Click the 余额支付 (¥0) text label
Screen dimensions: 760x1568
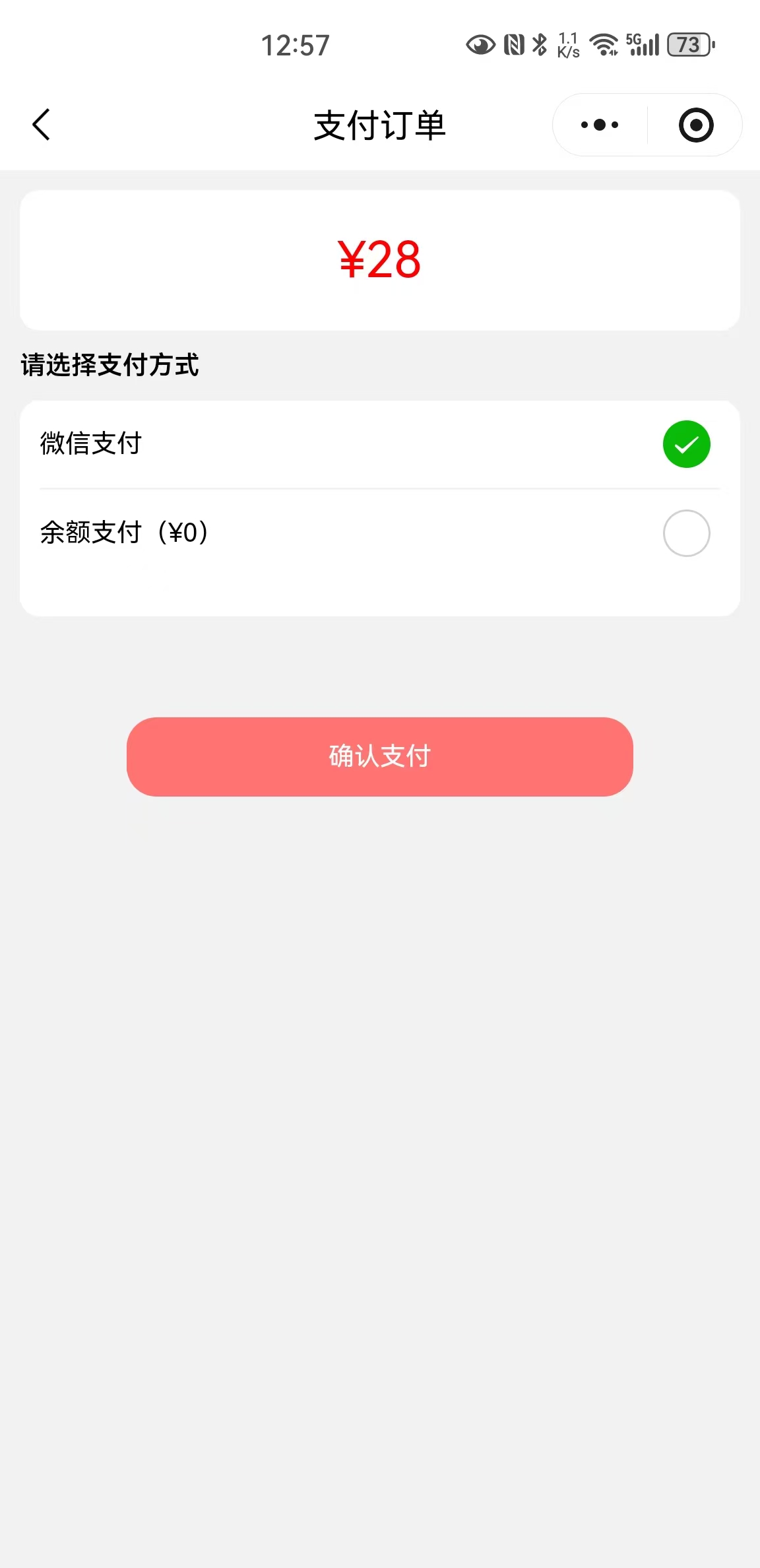point(123,533)
